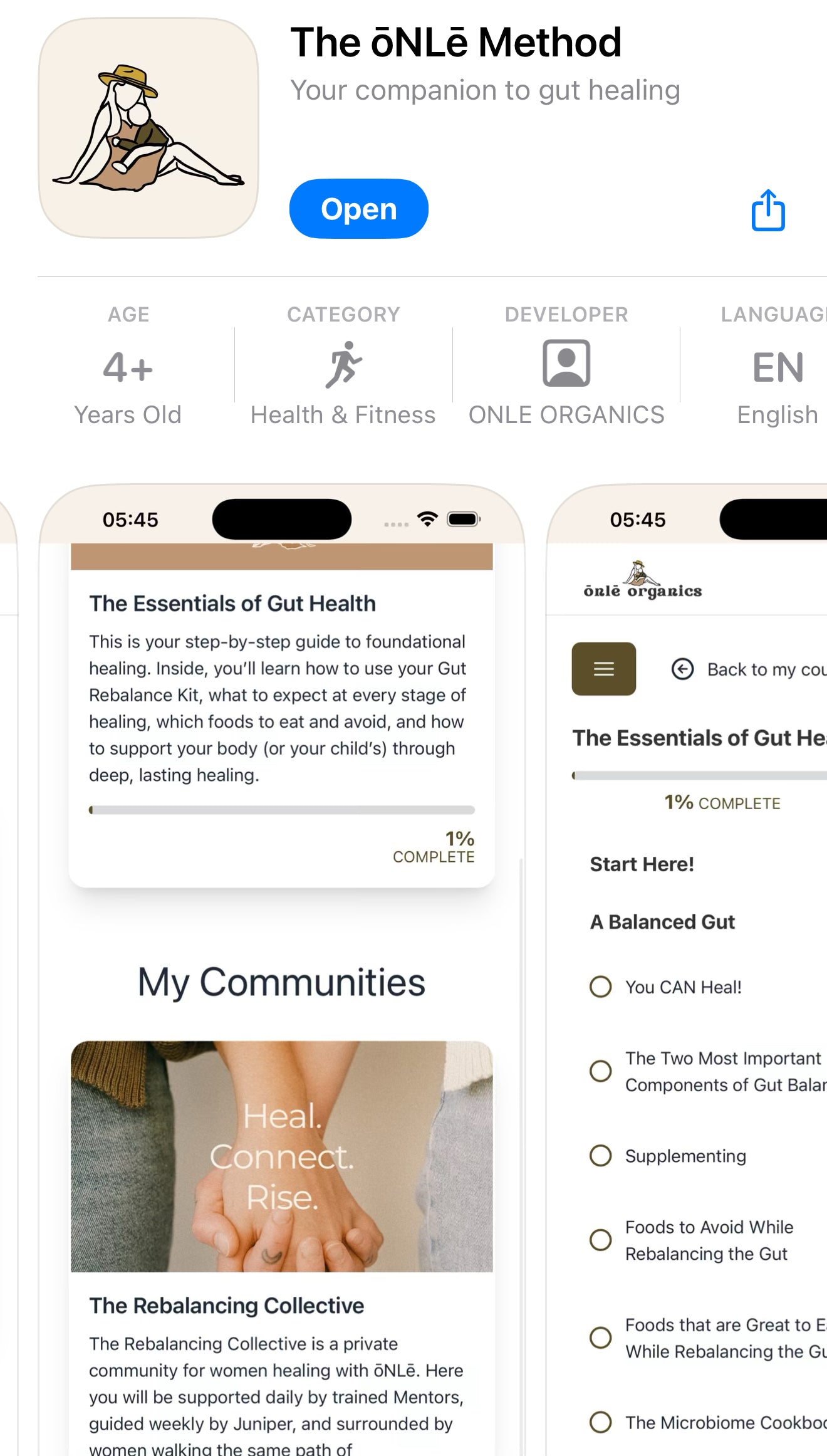Image resolution: width=827 pixels, height=1456 pixels.
Task: Open The ōNLē Method app
Action: [x=358, y=209]
